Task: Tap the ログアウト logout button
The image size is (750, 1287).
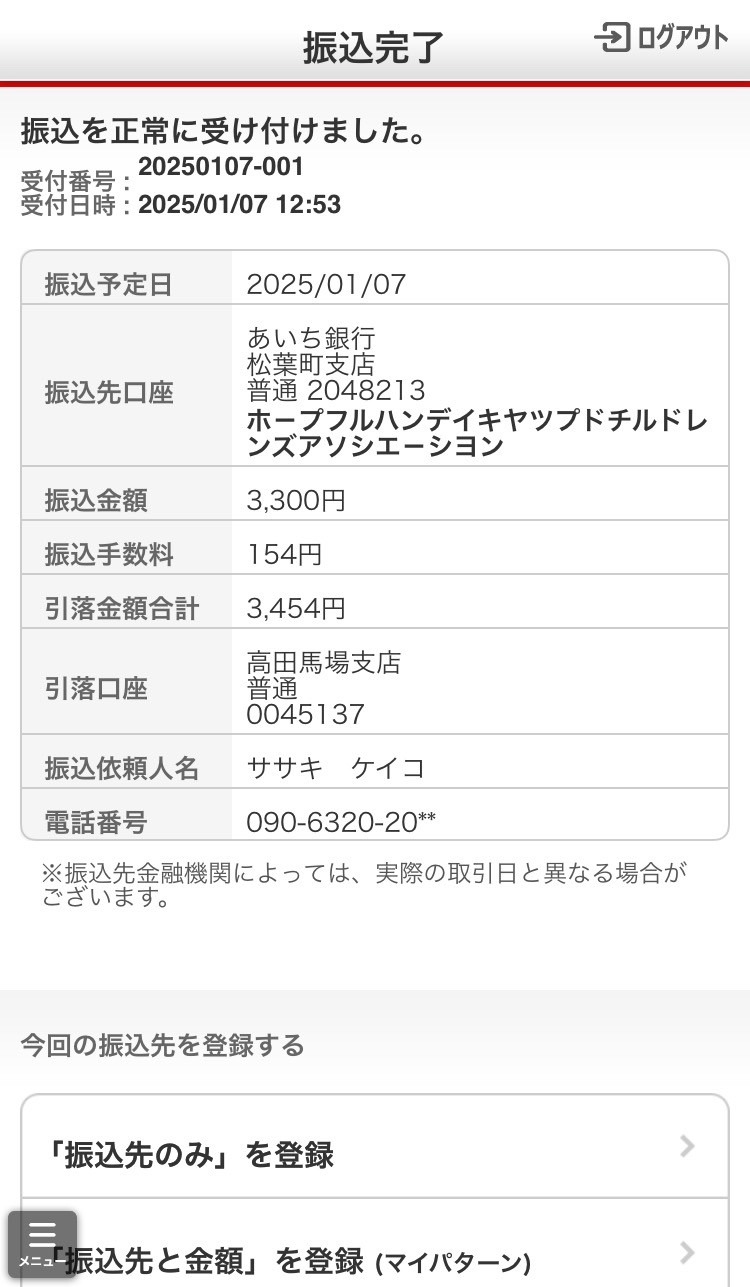Action: coord(661,38)
